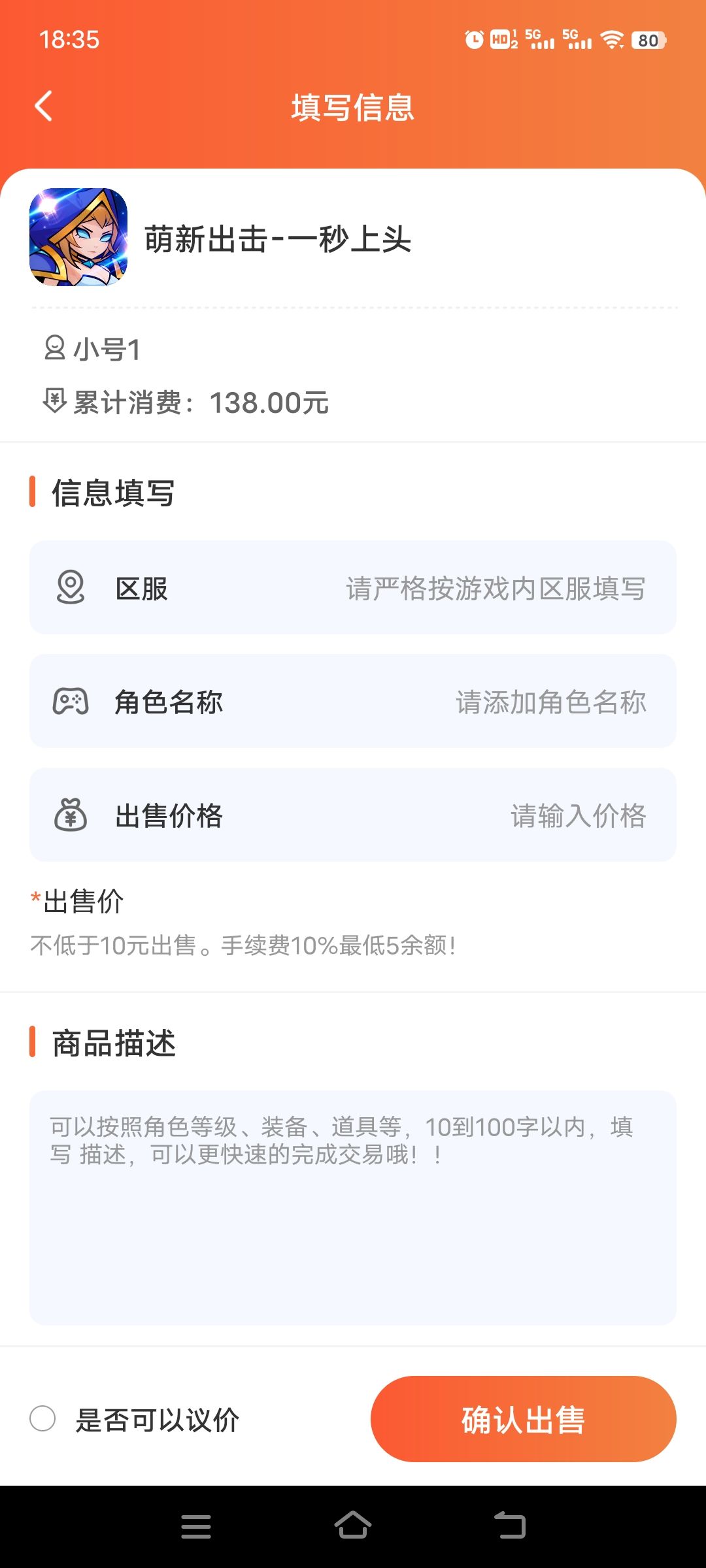Focus the 出售价格 price input
The width and height of the screenshot is (706, 1568).
[x=353, y=815]
